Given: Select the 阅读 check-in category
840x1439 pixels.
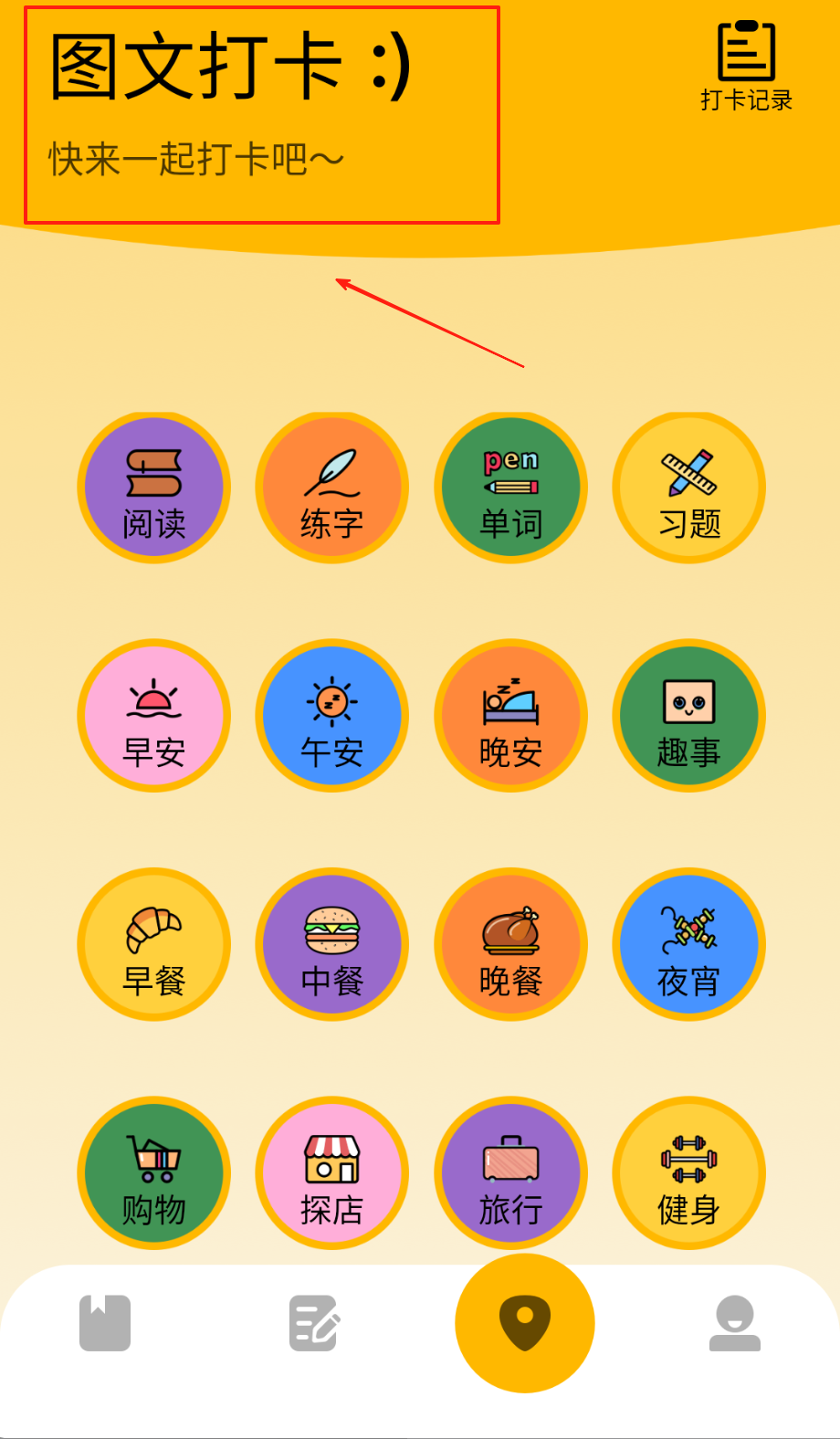Looking at the screenshot, I should tap(154, 488).
